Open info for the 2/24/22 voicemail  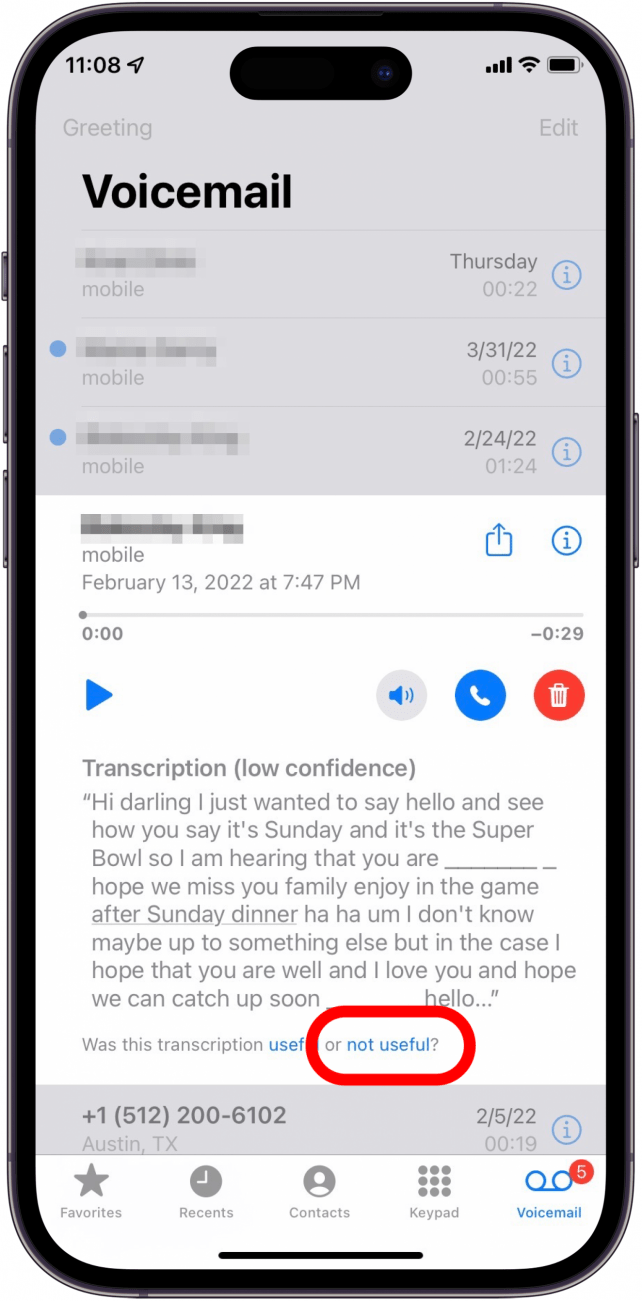point(567,451)
